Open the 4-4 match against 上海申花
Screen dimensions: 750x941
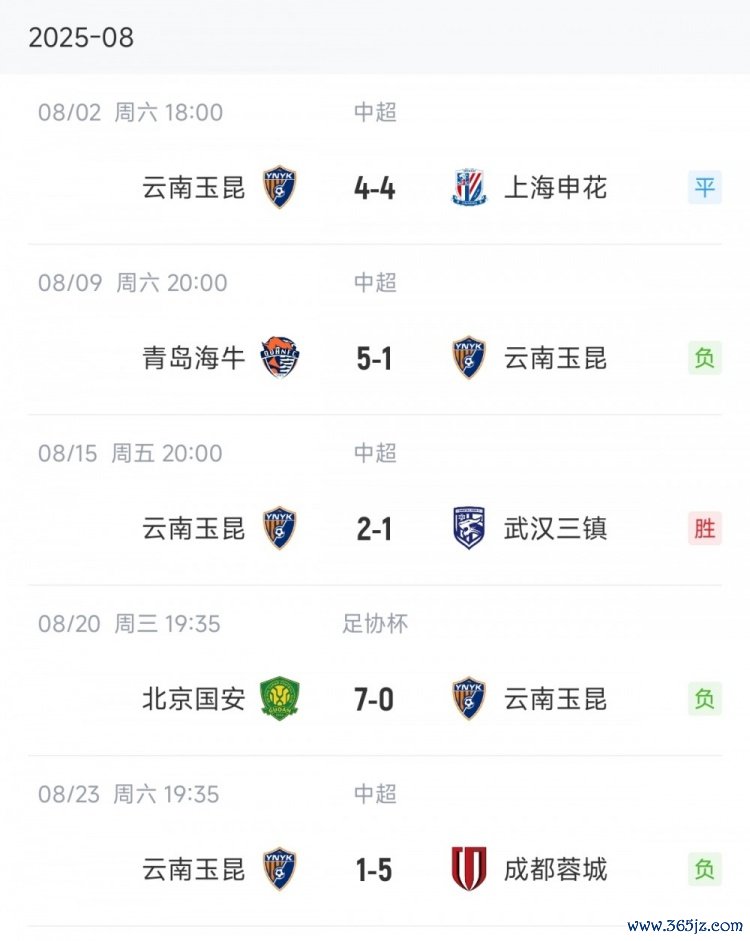click(375, 188)
